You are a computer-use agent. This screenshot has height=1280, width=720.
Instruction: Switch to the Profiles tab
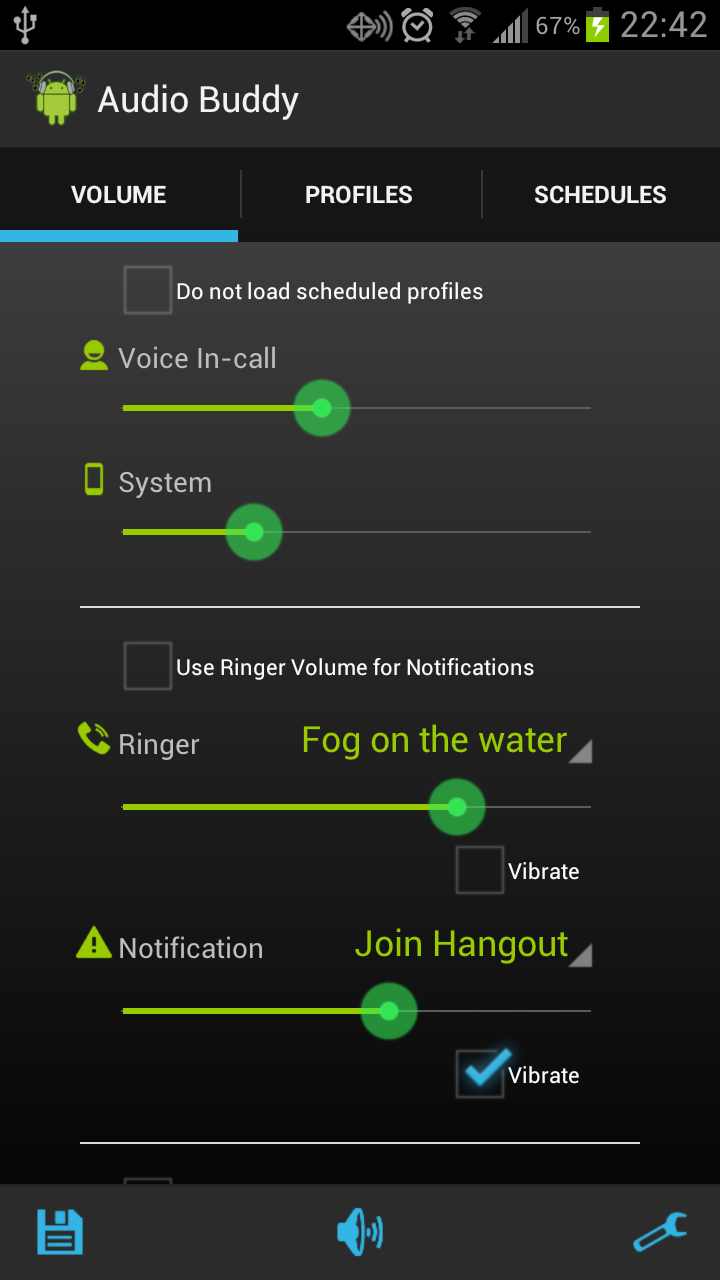[359, 195]
